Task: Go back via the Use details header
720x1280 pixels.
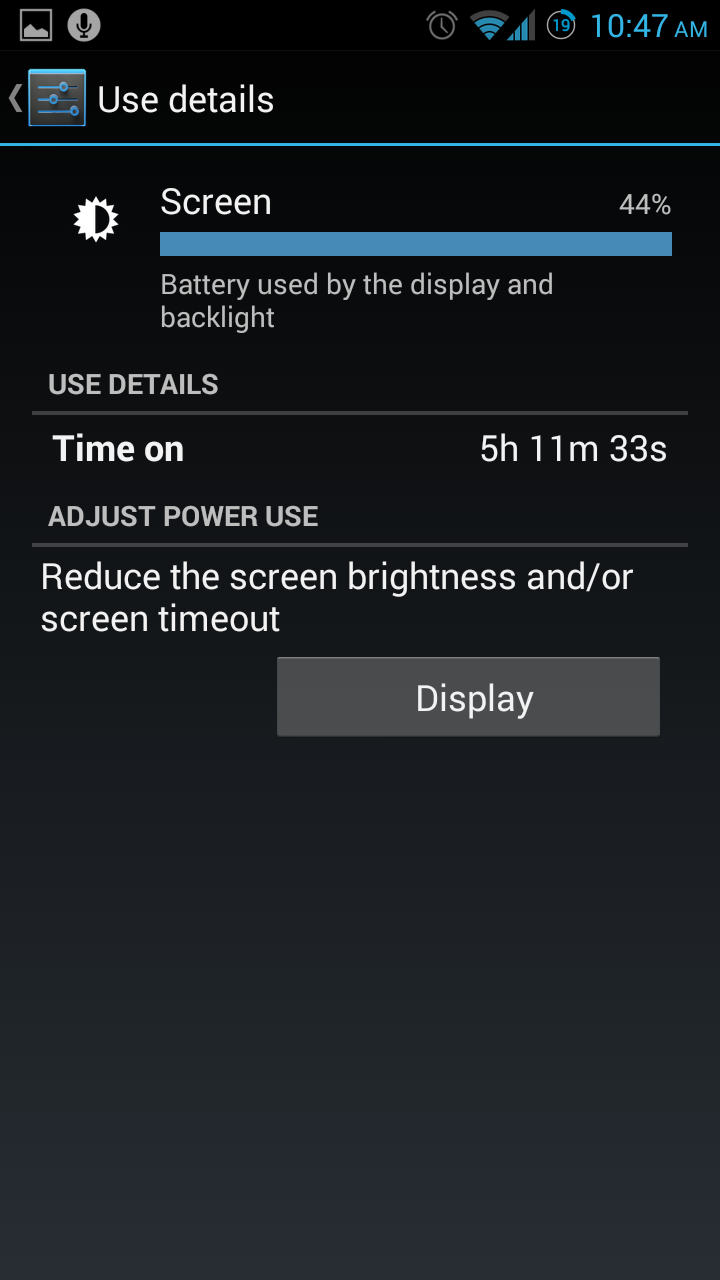Action: point(142,99)
